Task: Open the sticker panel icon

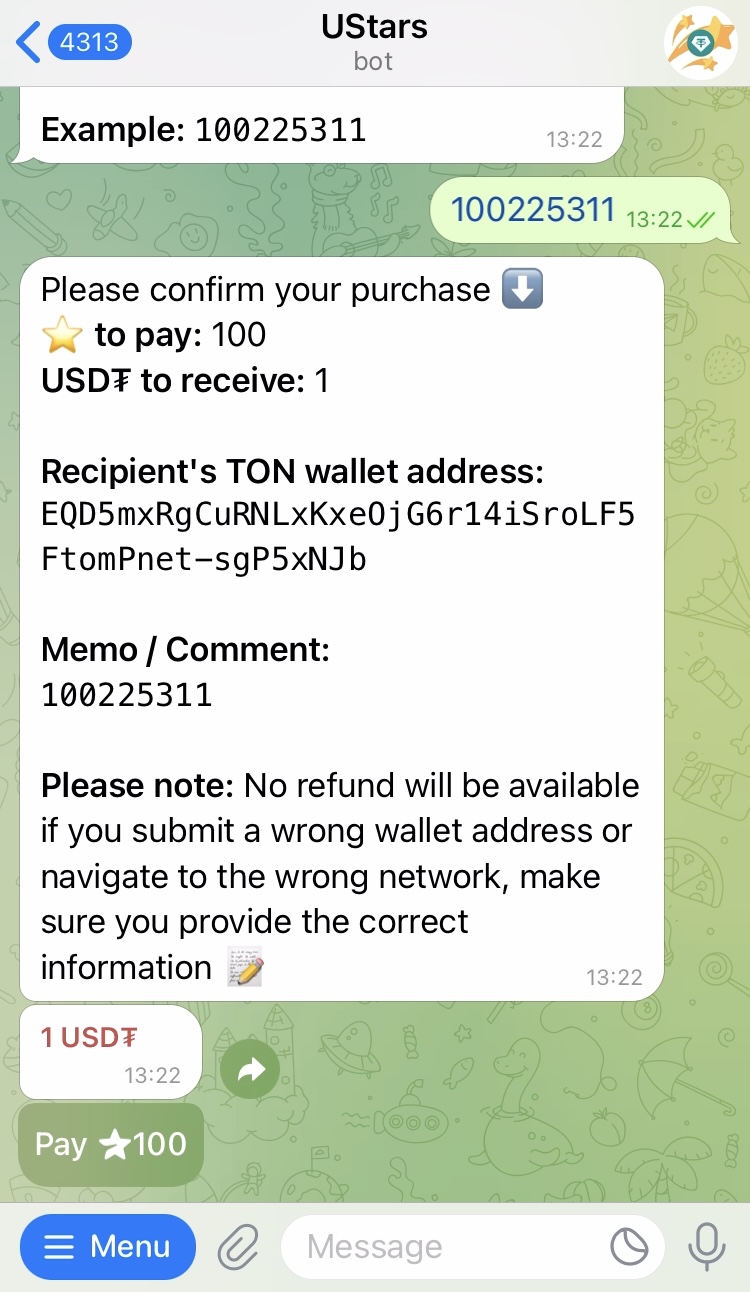Action: tap(629, 1247)
